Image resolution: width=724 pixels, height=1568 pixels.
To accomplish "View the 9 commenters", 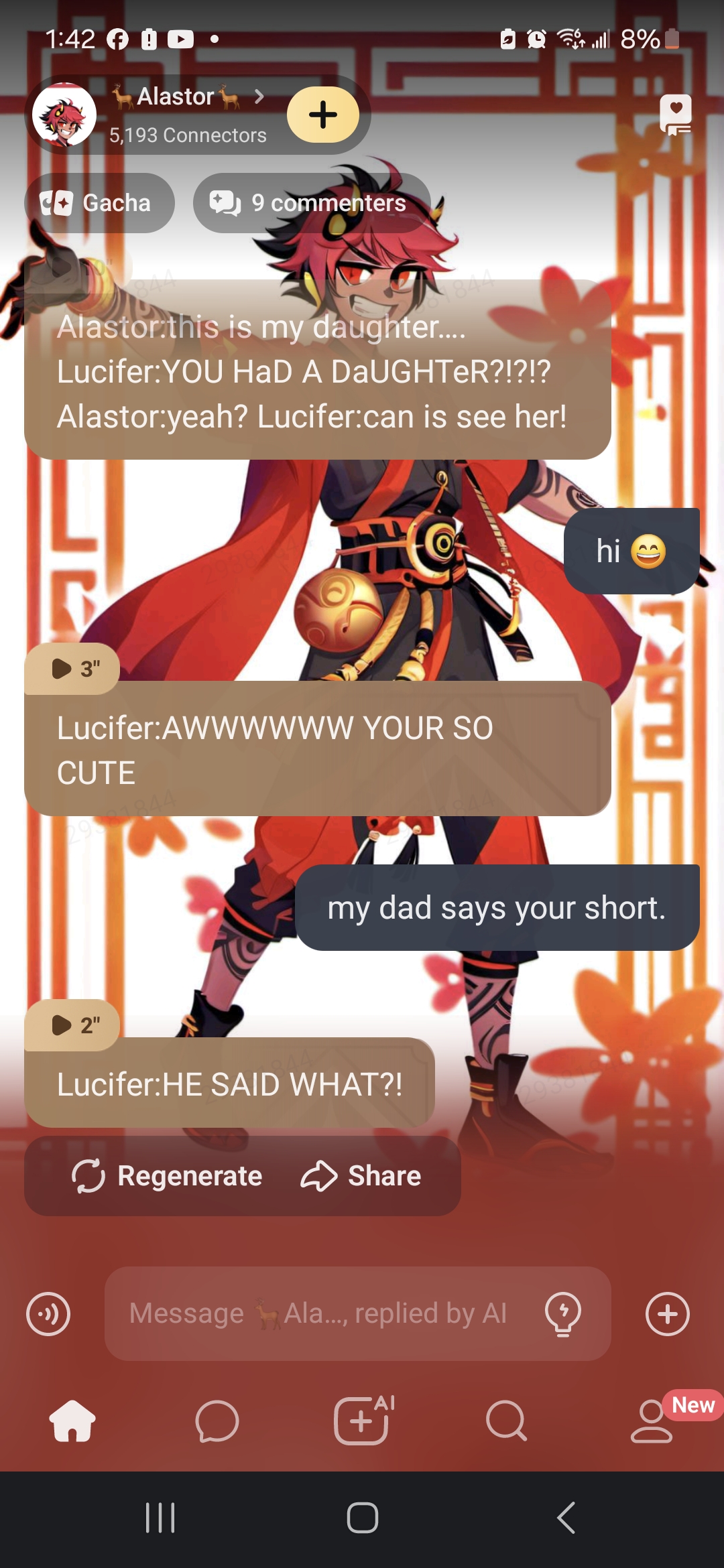I will pos(312,203).
